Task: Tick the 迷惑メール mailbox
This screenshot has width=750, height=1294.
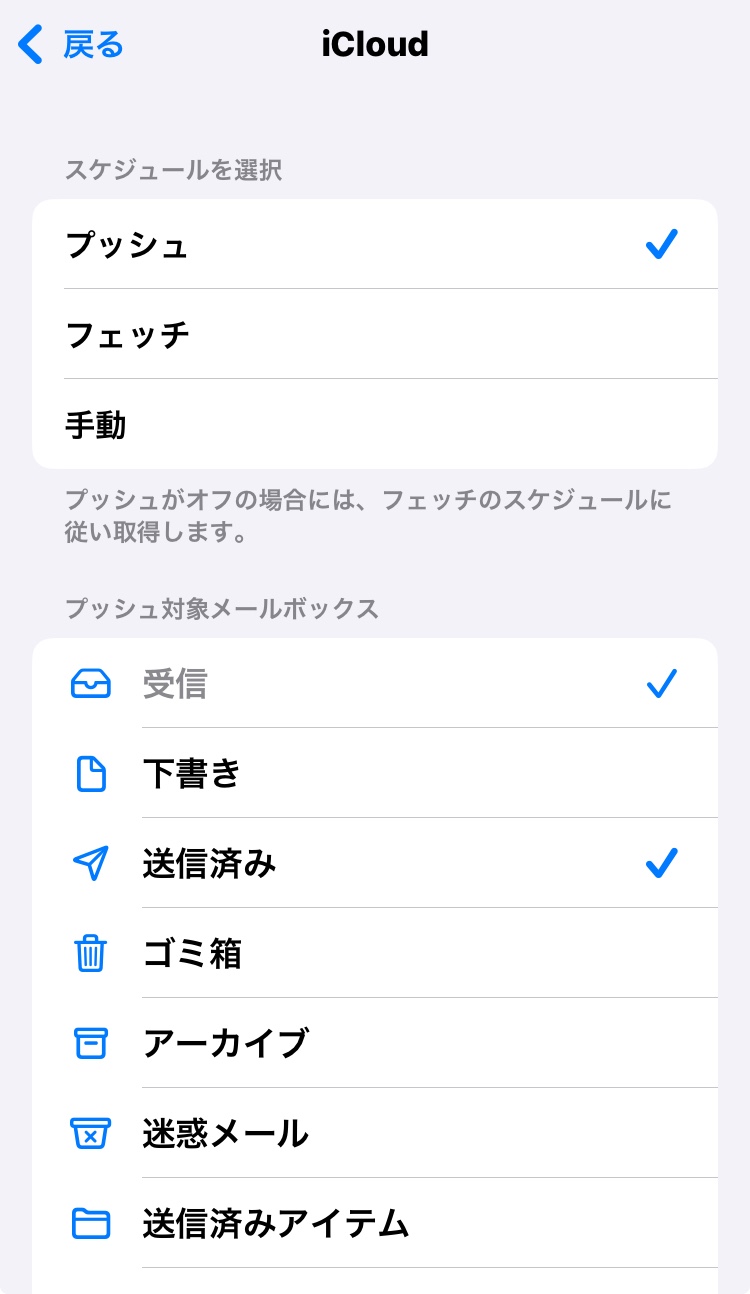Action: pos(374,1134)
